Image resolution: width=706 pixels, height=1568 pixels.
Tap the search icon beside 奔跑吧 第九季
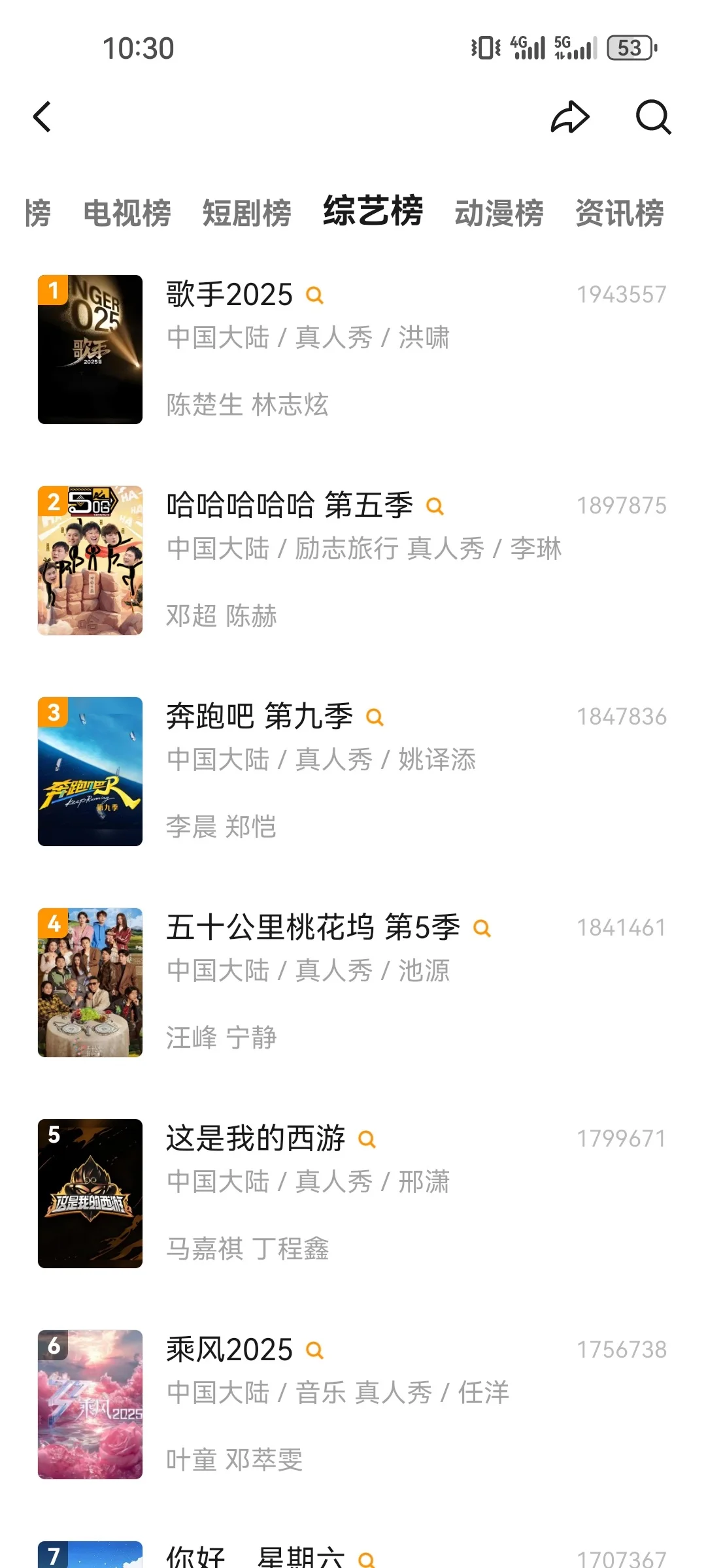pos(375,718)
